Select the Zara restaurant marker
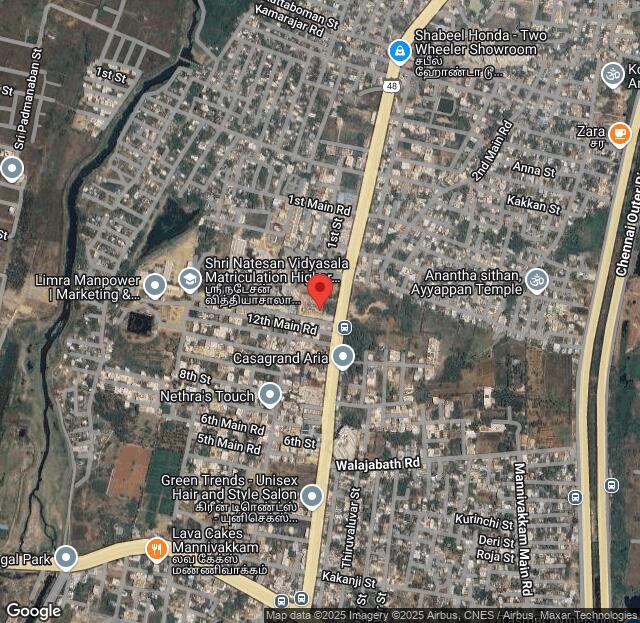This screenshot has height=623, width=640. click(619, 132)
